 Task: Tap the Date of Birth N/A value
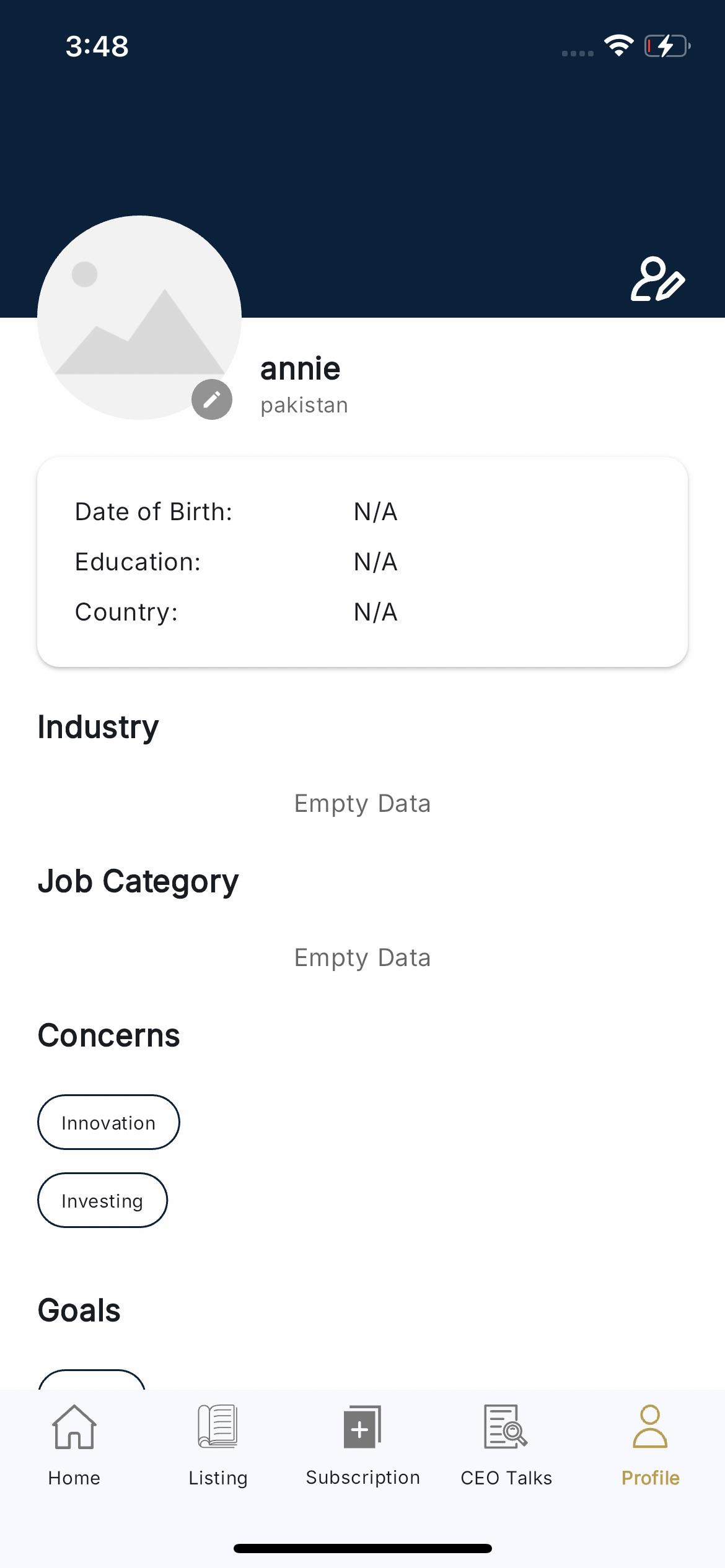click(375, 511)
